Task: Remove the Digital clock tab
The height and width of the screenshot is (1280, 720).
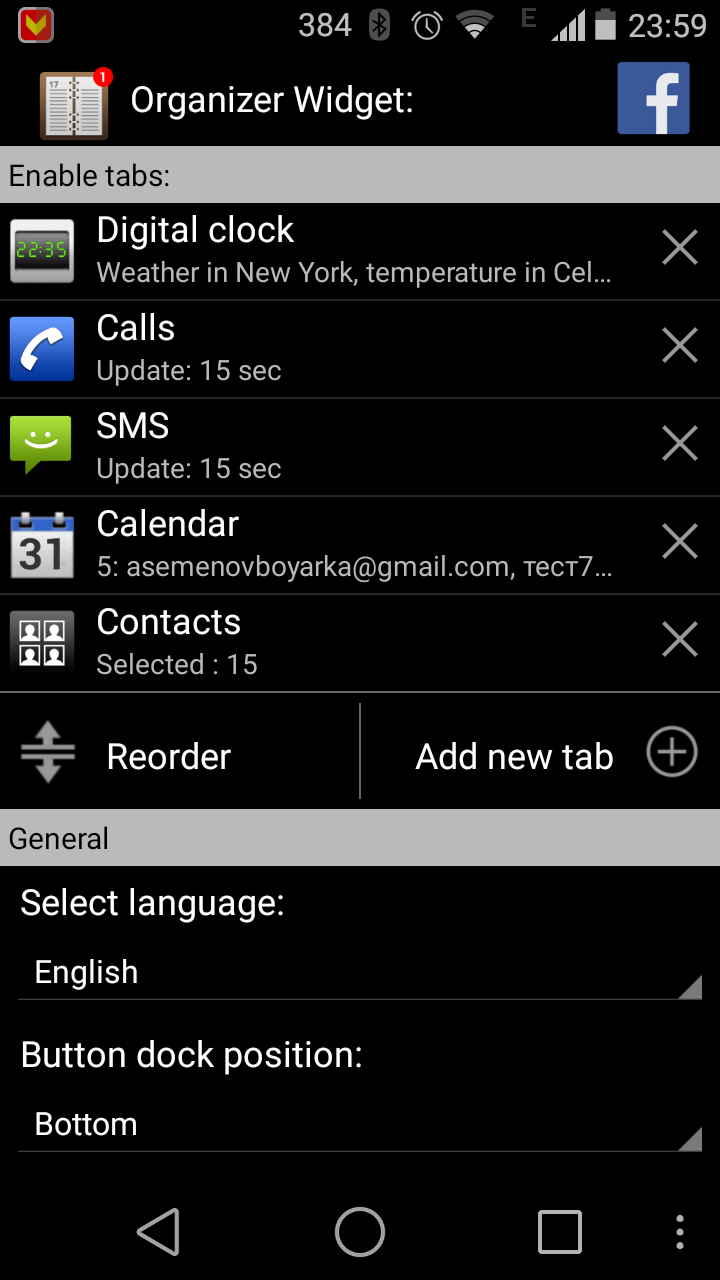Action: (x=680, y=248)
